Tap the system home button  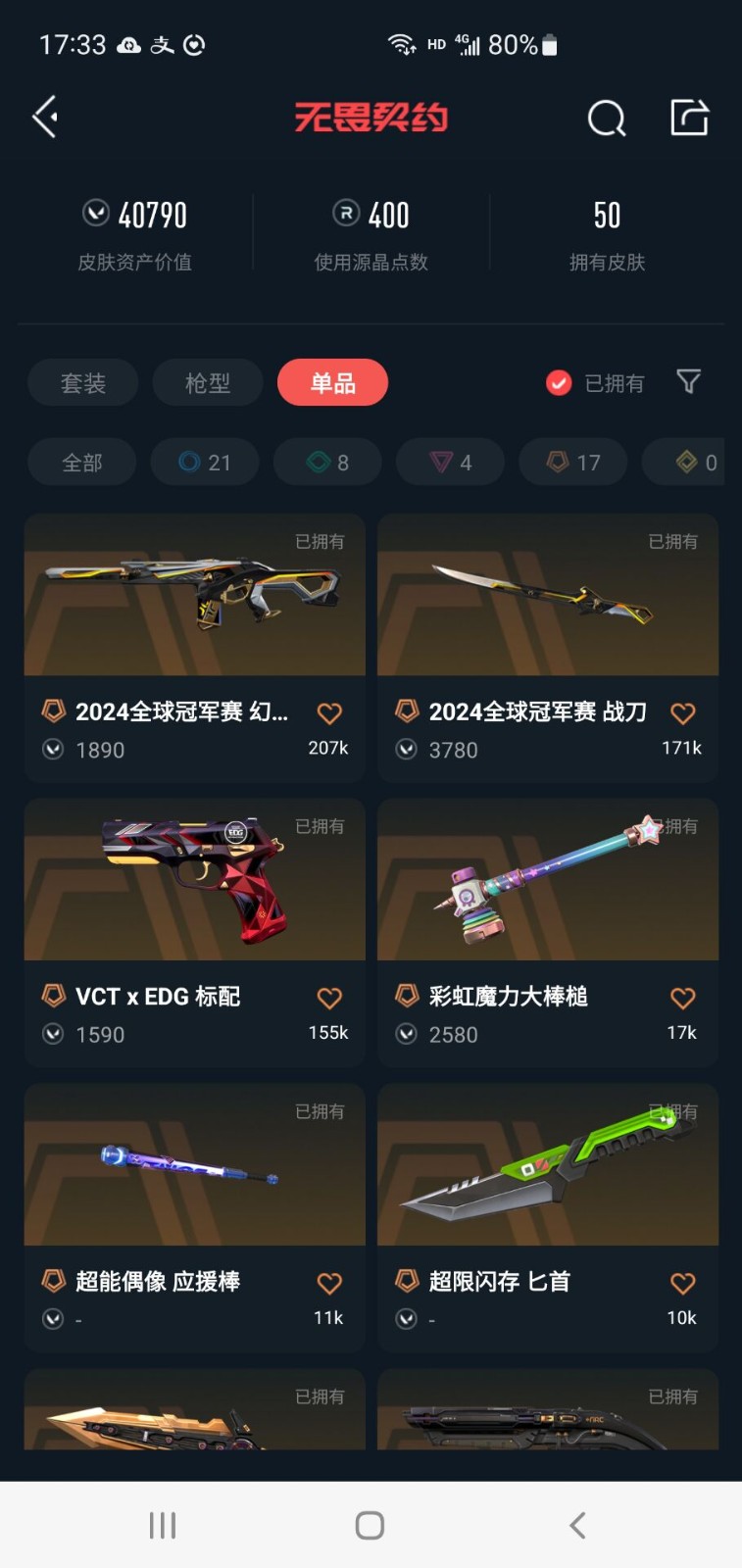click(370, 1525)
